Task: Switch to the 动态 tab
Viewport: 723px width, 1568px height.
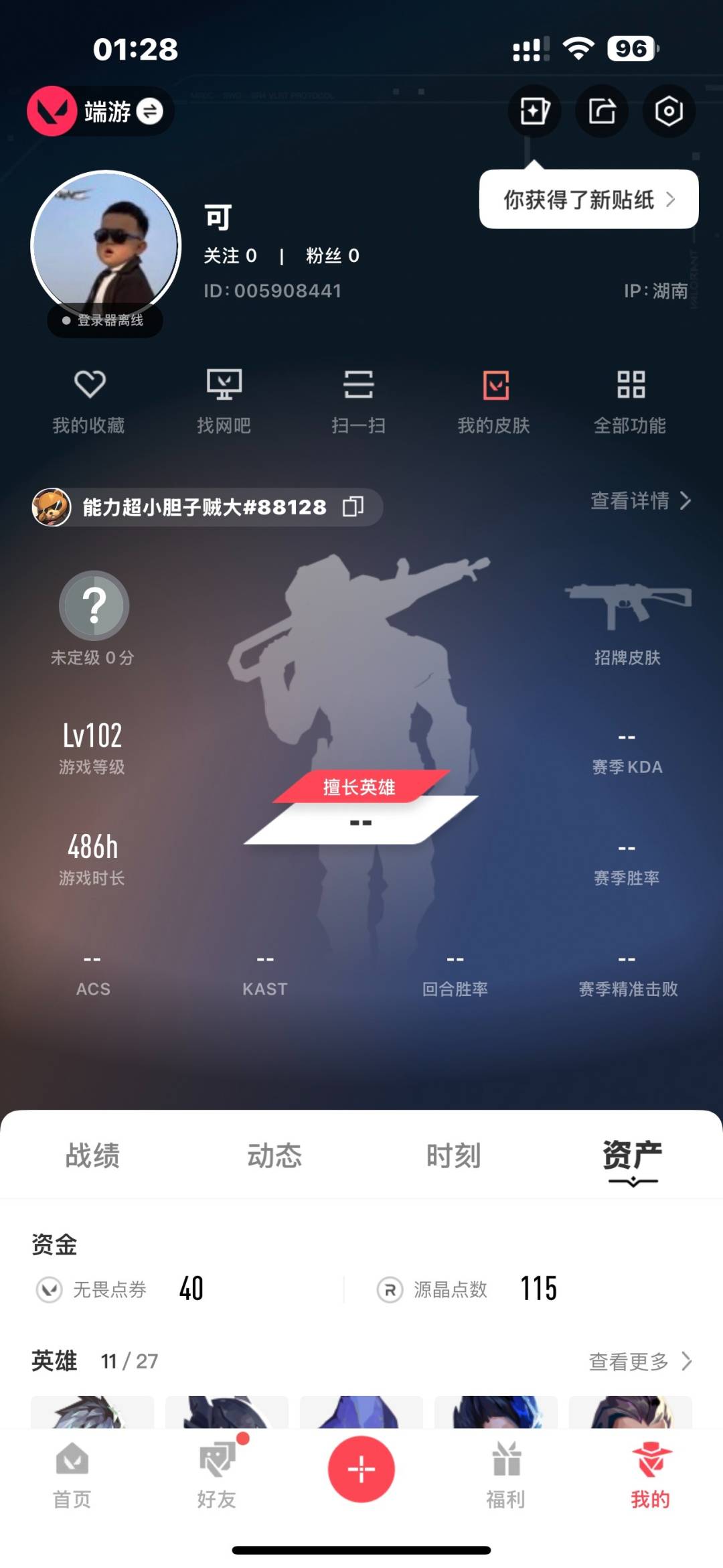Action: click(x=274, y=1155)
